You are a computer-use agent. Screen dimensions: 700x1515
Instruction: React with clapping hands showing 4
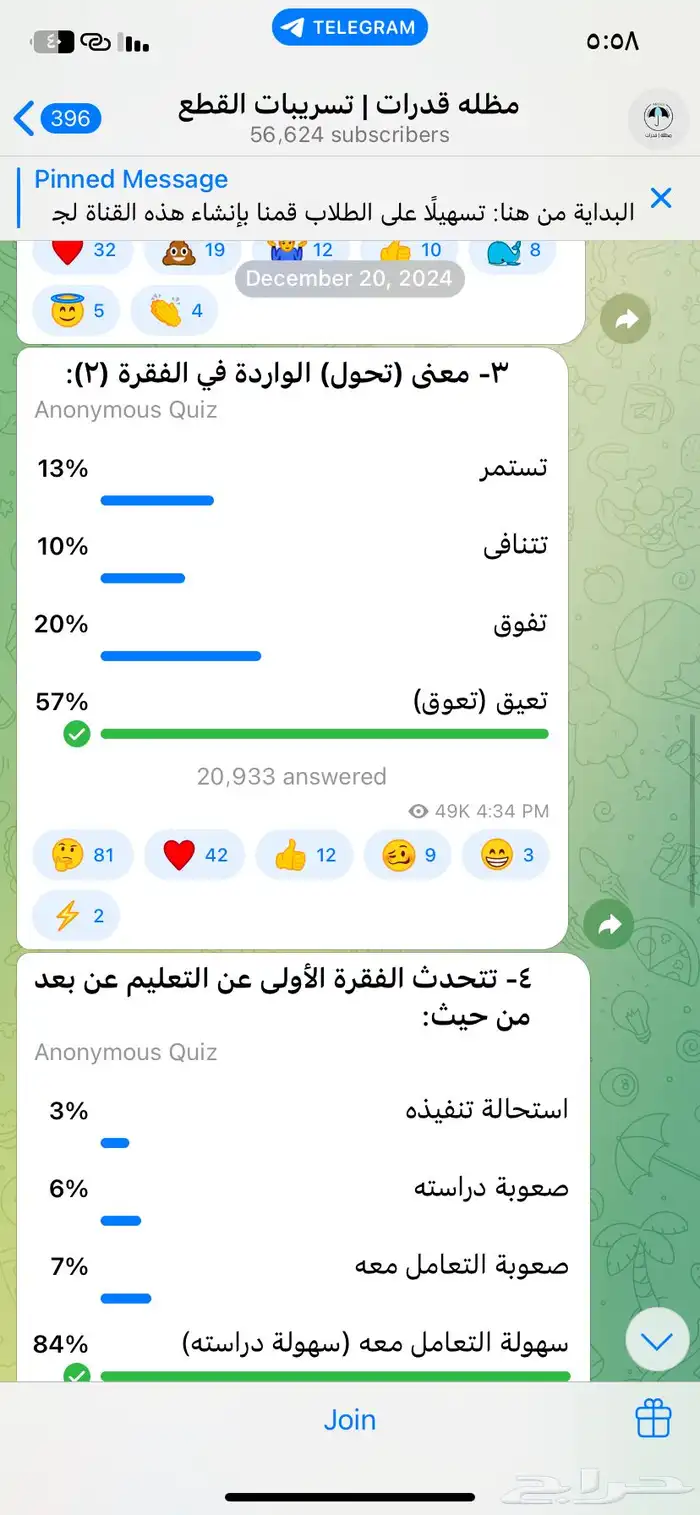tap(174, 310)
